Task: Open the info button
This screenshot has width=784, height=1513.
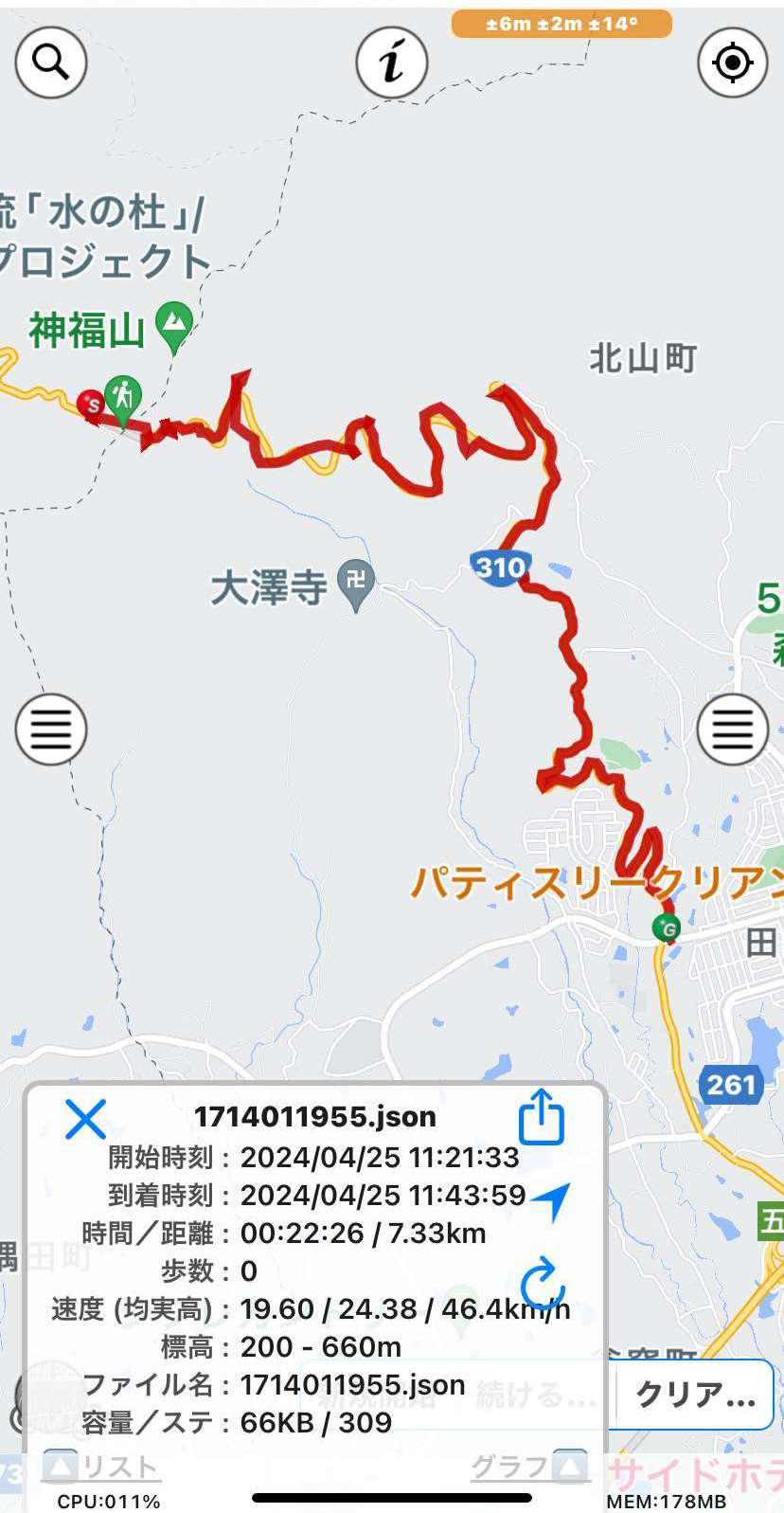Action: (x=391, y=63)
